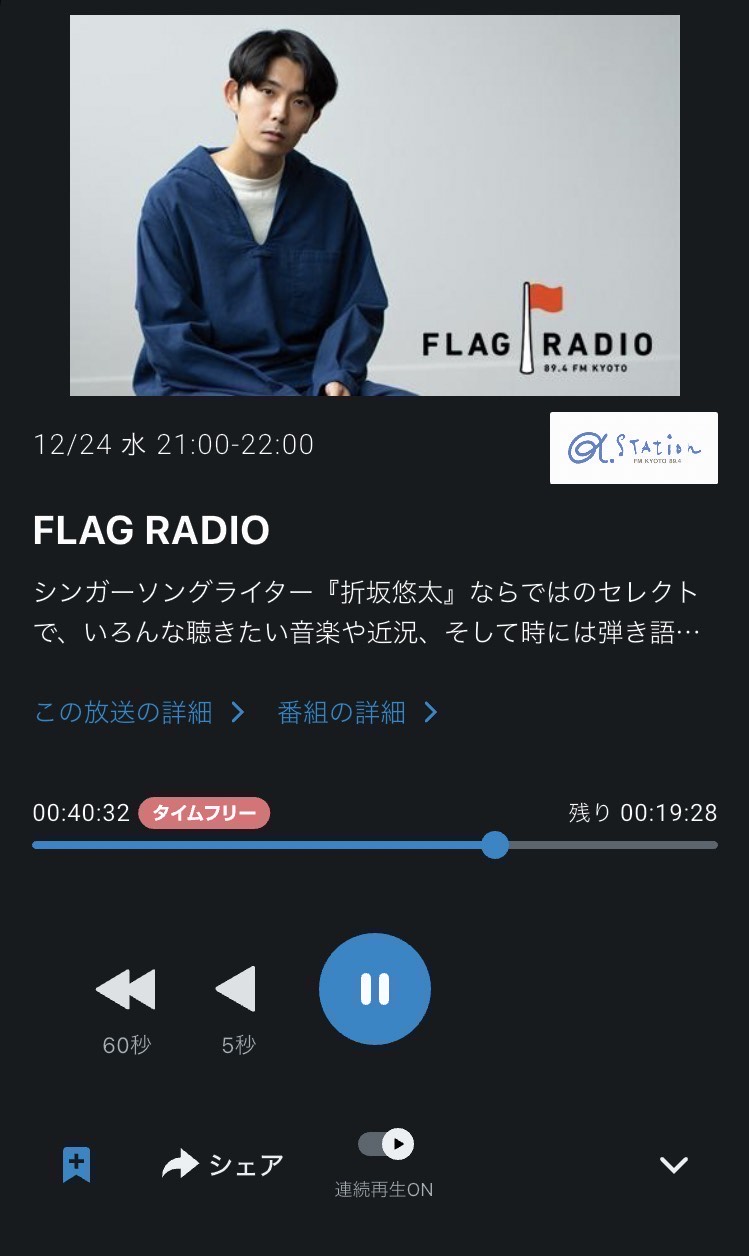This screenshot has width=749, height=1256.
Task: Toggle 連続再生 switch off
Action: coord(386,1144)
